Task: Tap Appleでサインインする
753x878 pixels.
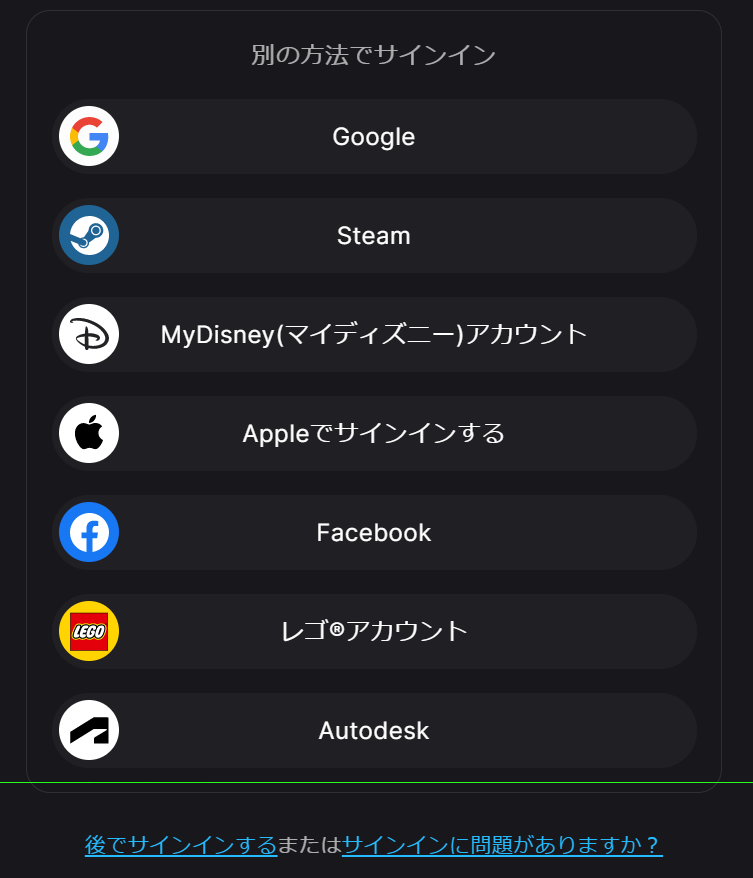Action: pos(374,434)
